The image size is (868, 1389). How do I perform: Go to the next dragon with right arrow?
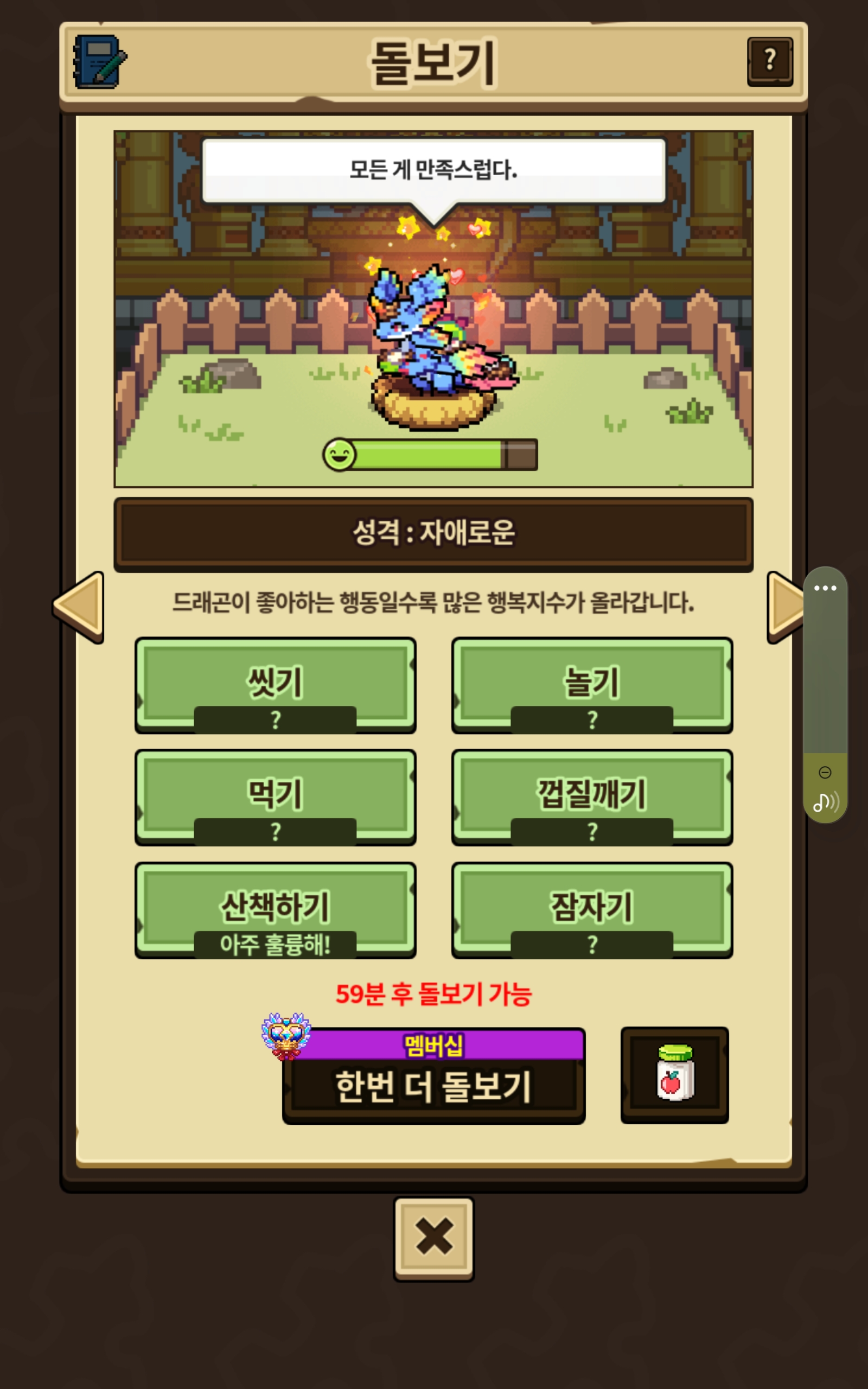784,607
